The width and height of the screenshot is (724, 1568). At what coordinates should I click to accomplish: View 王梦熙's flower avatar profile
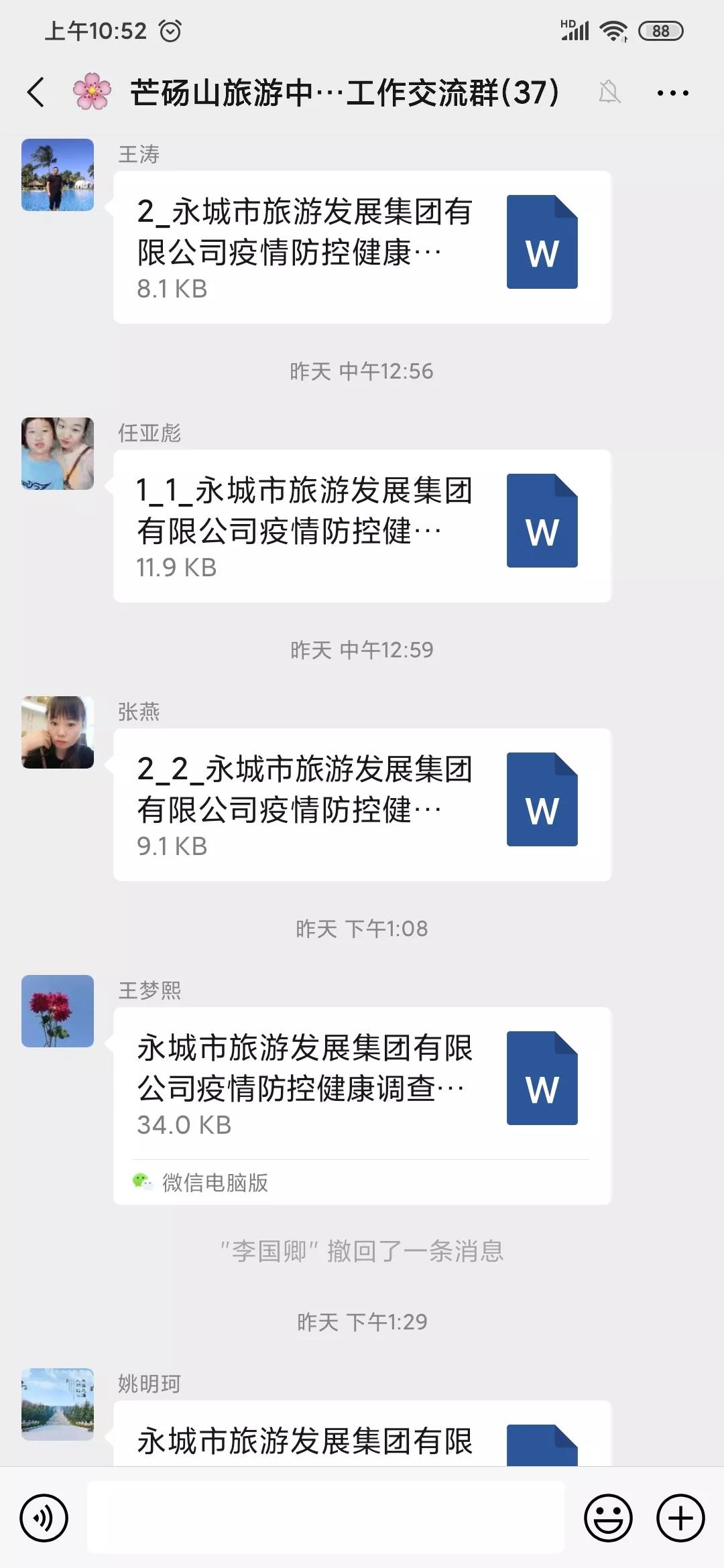(x=58, y=1011)
